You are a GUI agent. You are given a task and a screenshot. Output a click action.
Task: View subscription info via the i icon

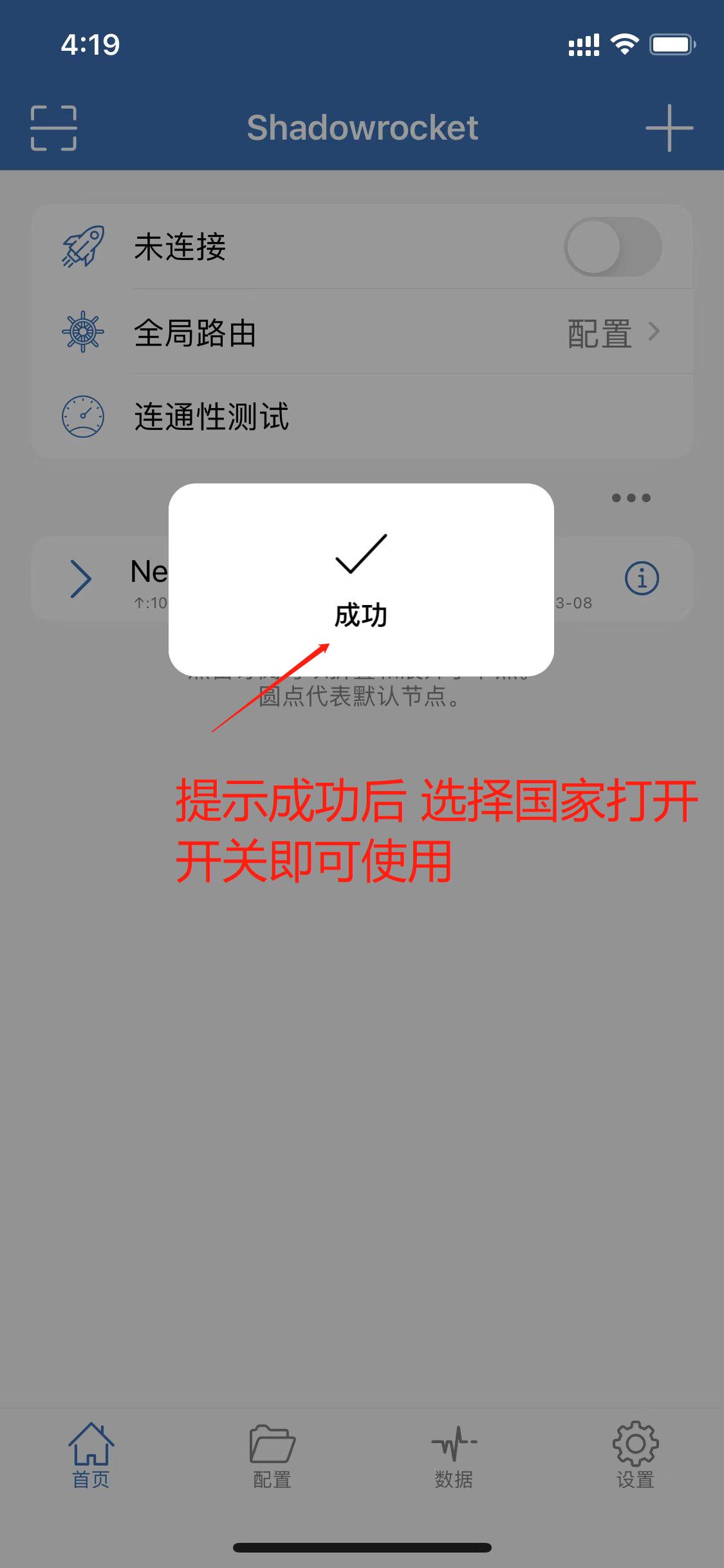click(x=642, y=578)
